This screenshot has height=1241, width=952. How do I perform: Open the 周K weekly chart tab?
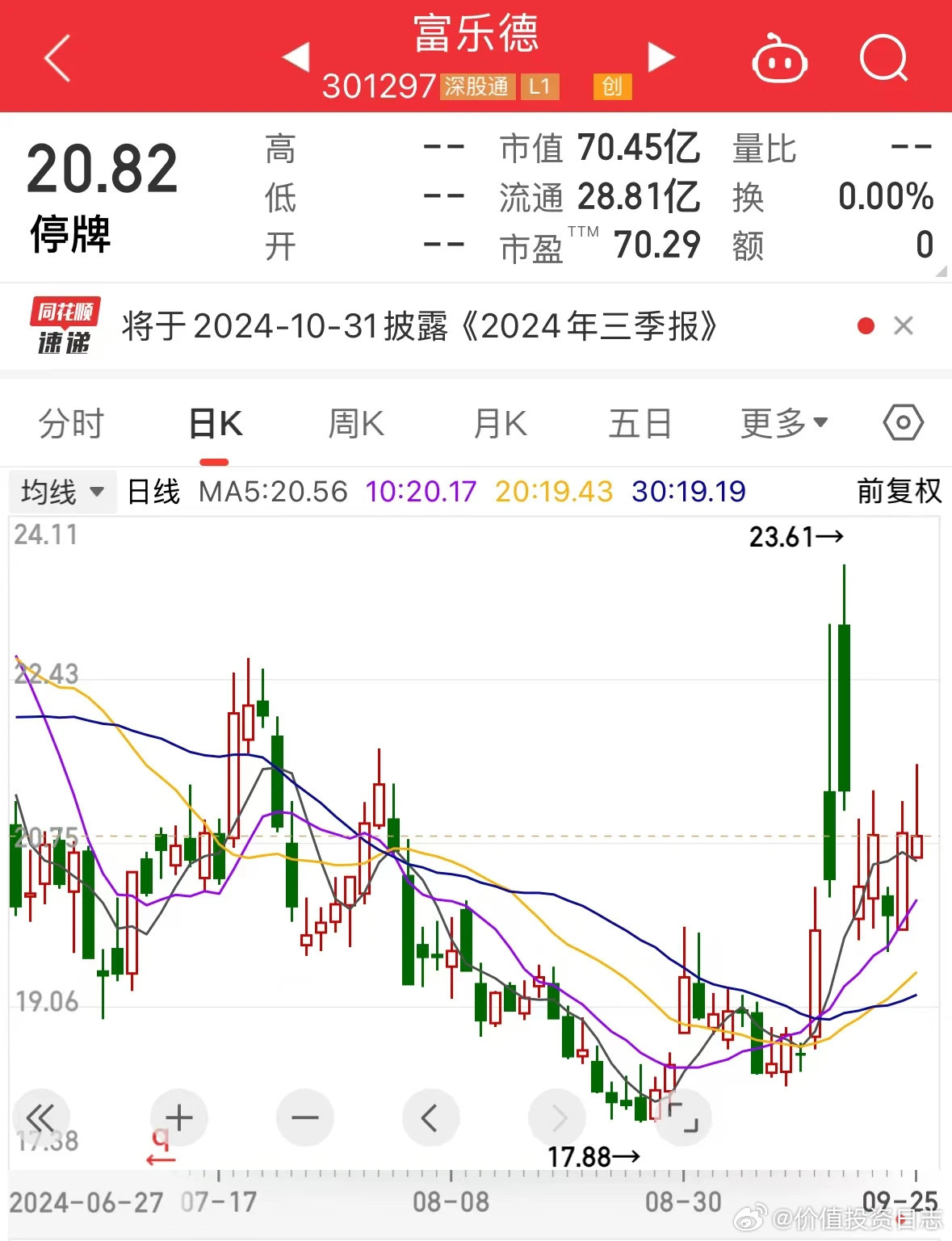pos(355,421)
